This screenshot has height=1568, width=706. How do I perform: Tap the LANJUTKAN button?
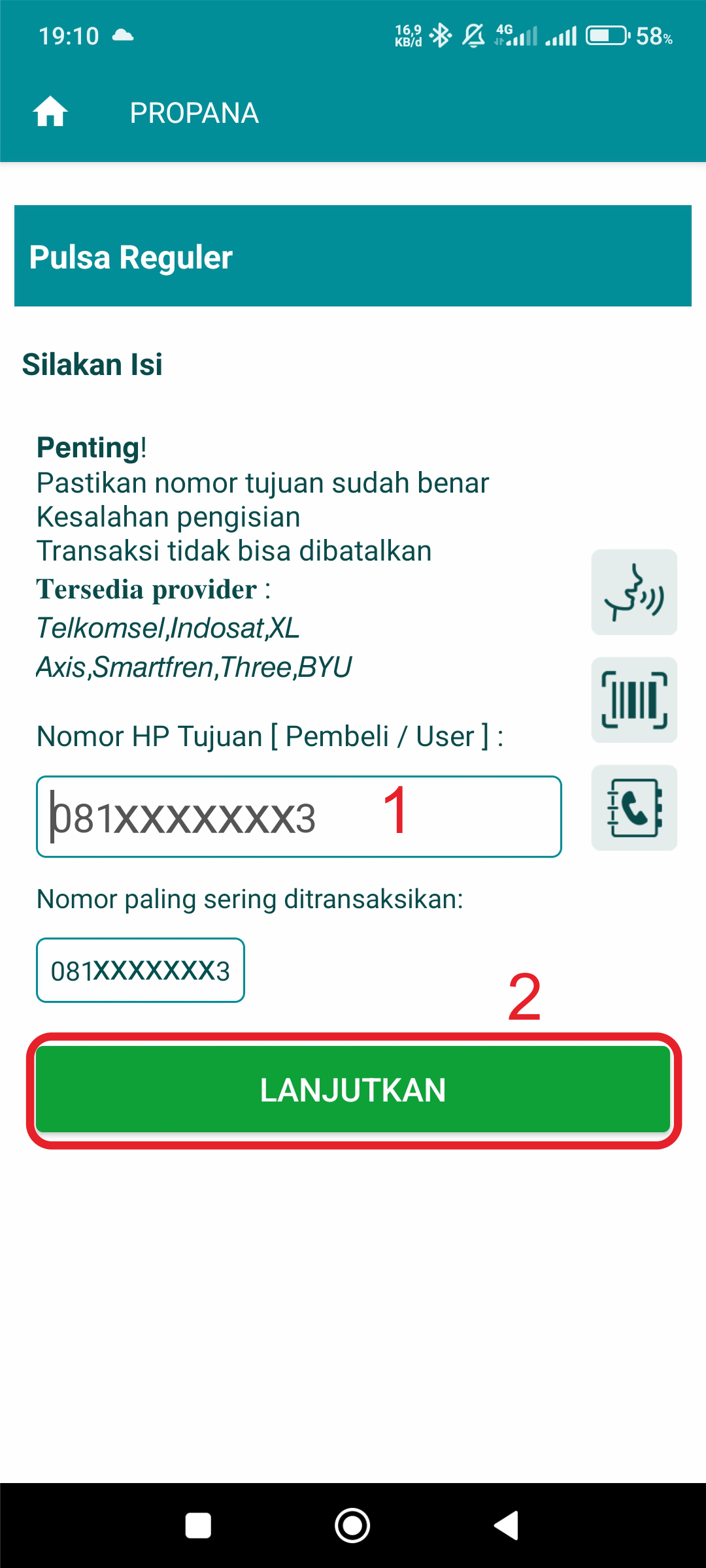[x=353, y=1090]
